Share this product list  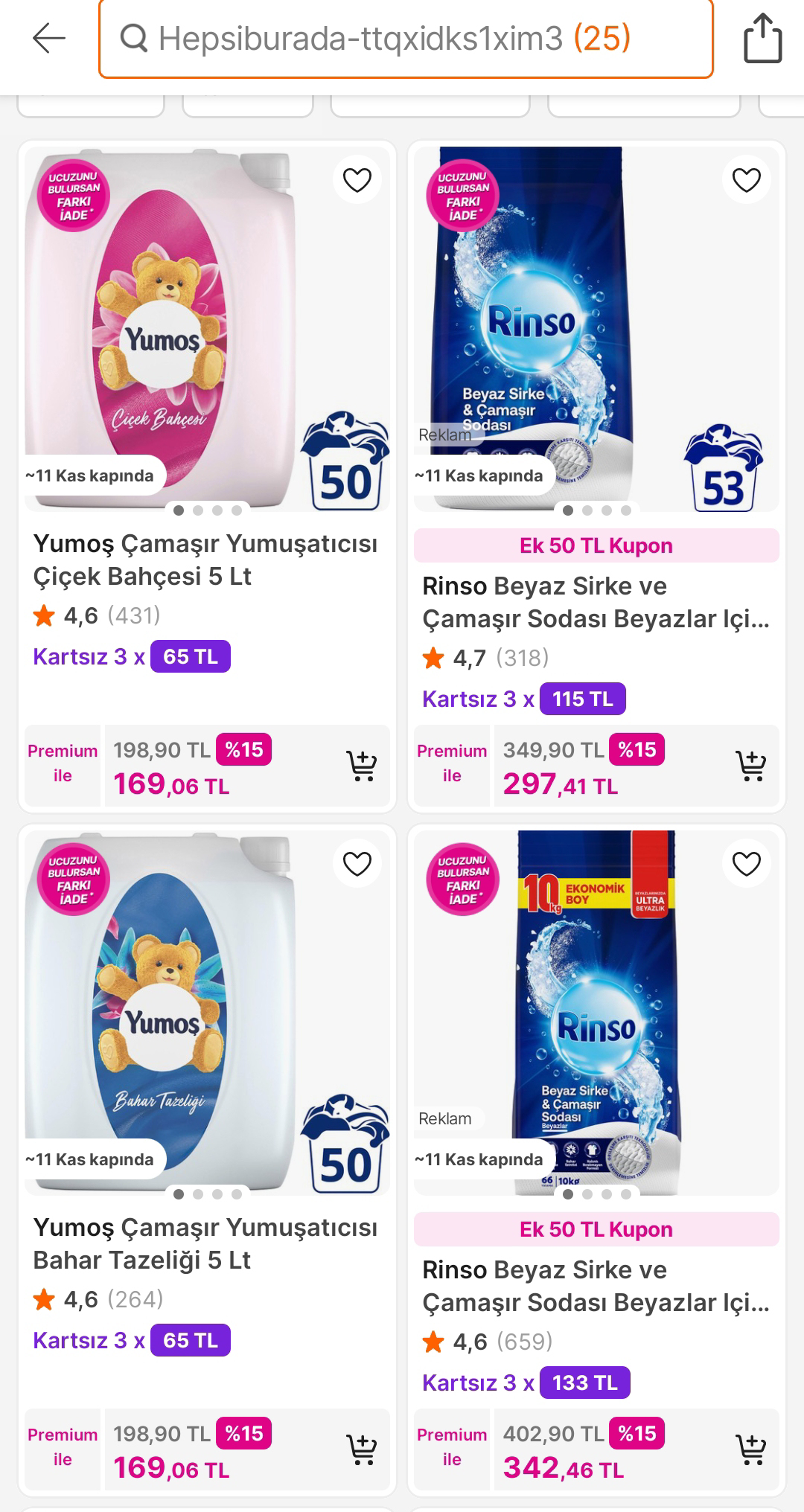coord(763,38)
